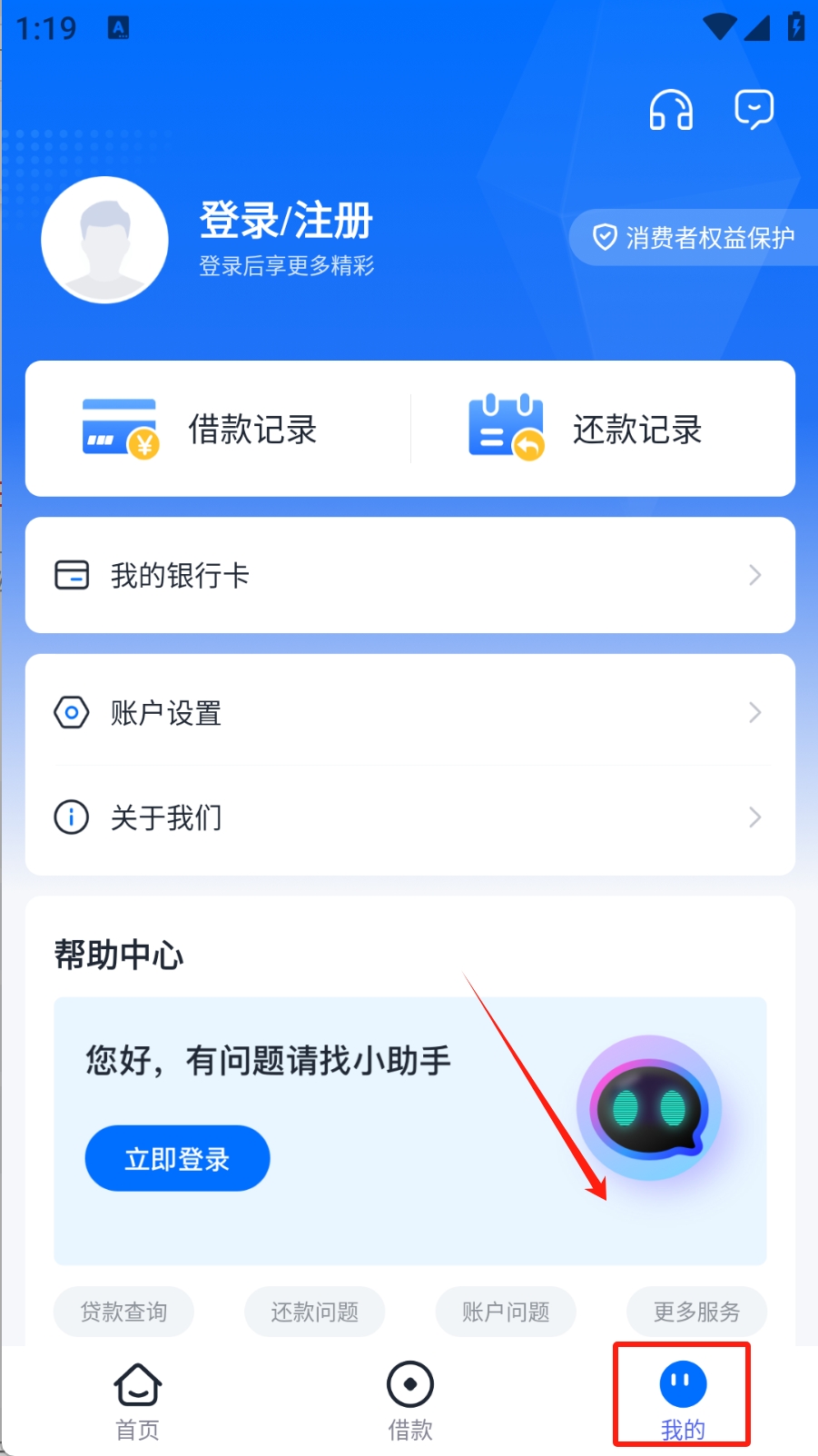Open 我的银行卡 row

click(409, 575)
